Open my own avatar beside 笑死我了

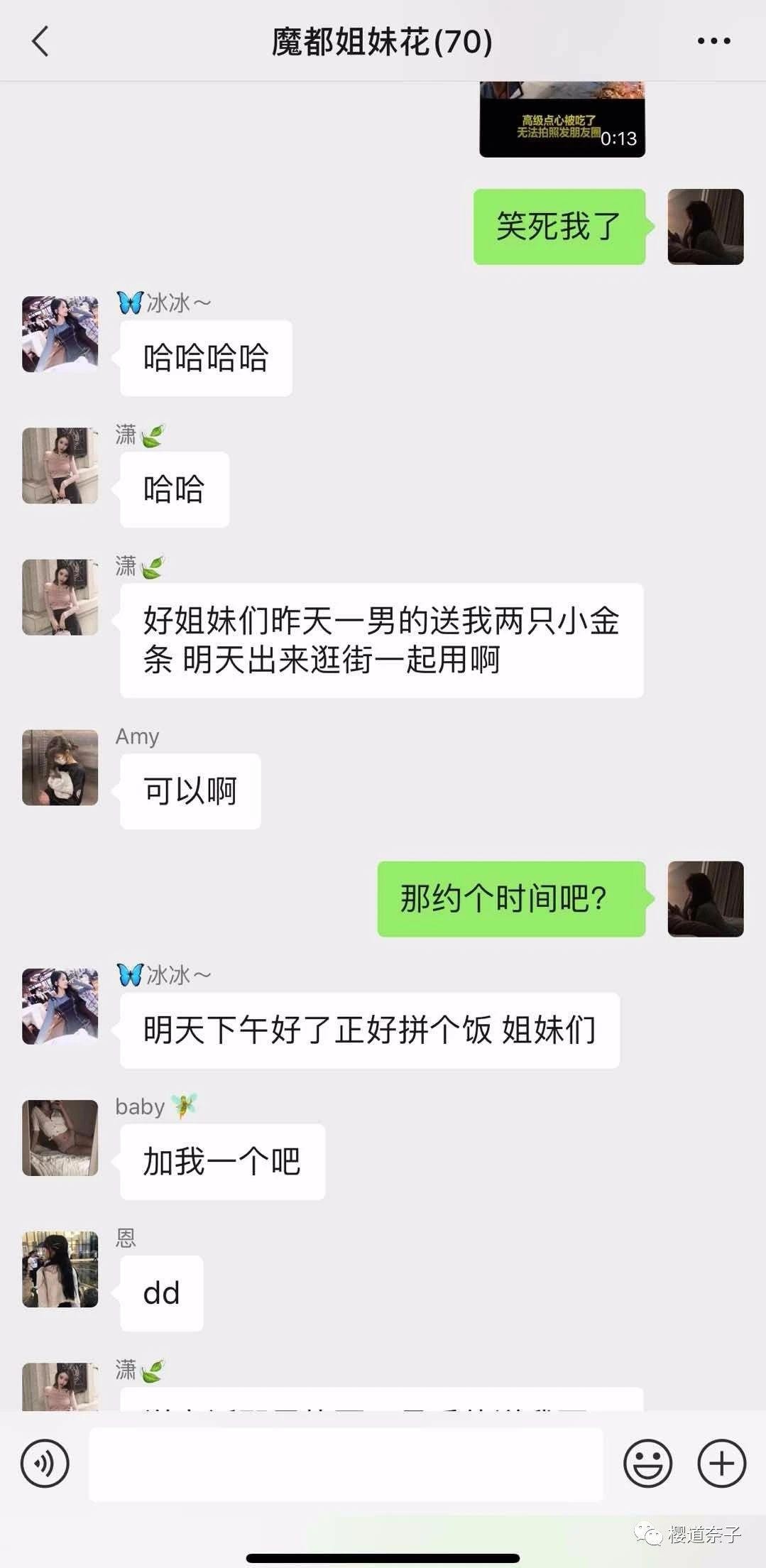click(705, 227)
